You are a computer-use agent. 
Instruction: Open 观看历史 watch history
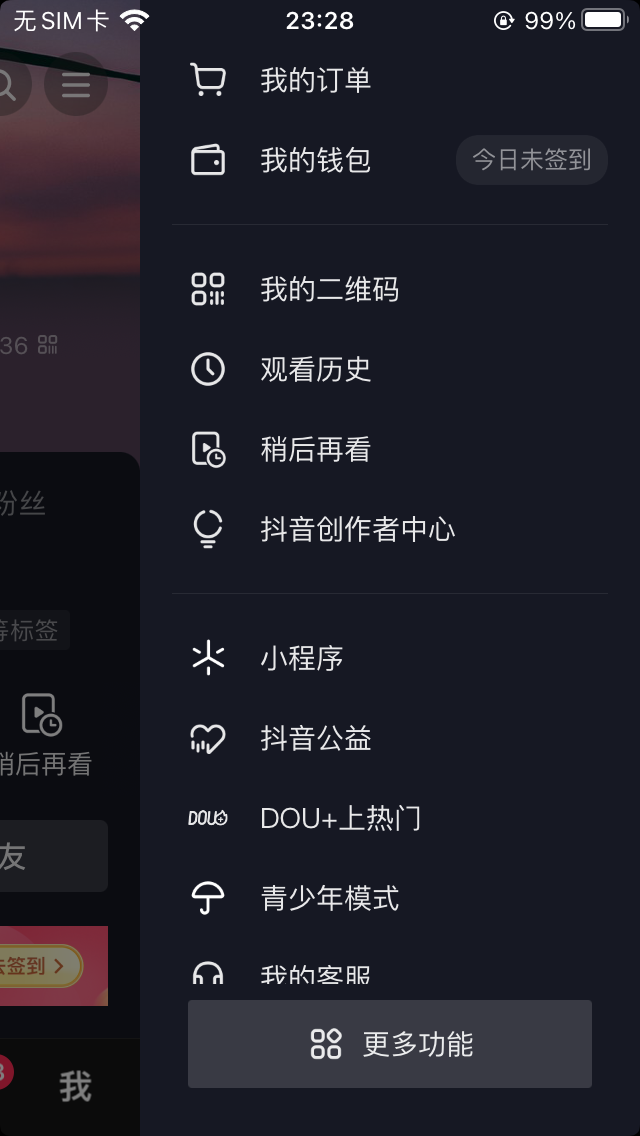tap(315, 370)
